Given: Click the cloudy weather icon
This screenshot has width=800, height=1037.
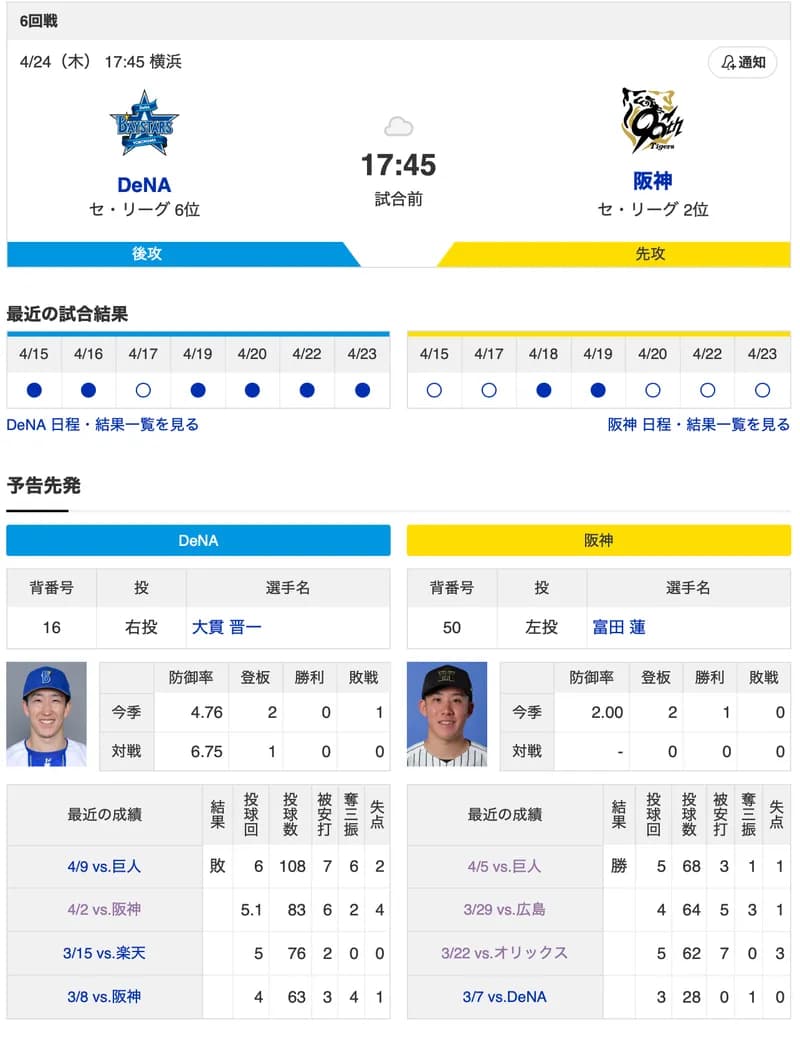Looking at the screenshot, I should click(x=399, y=126).
